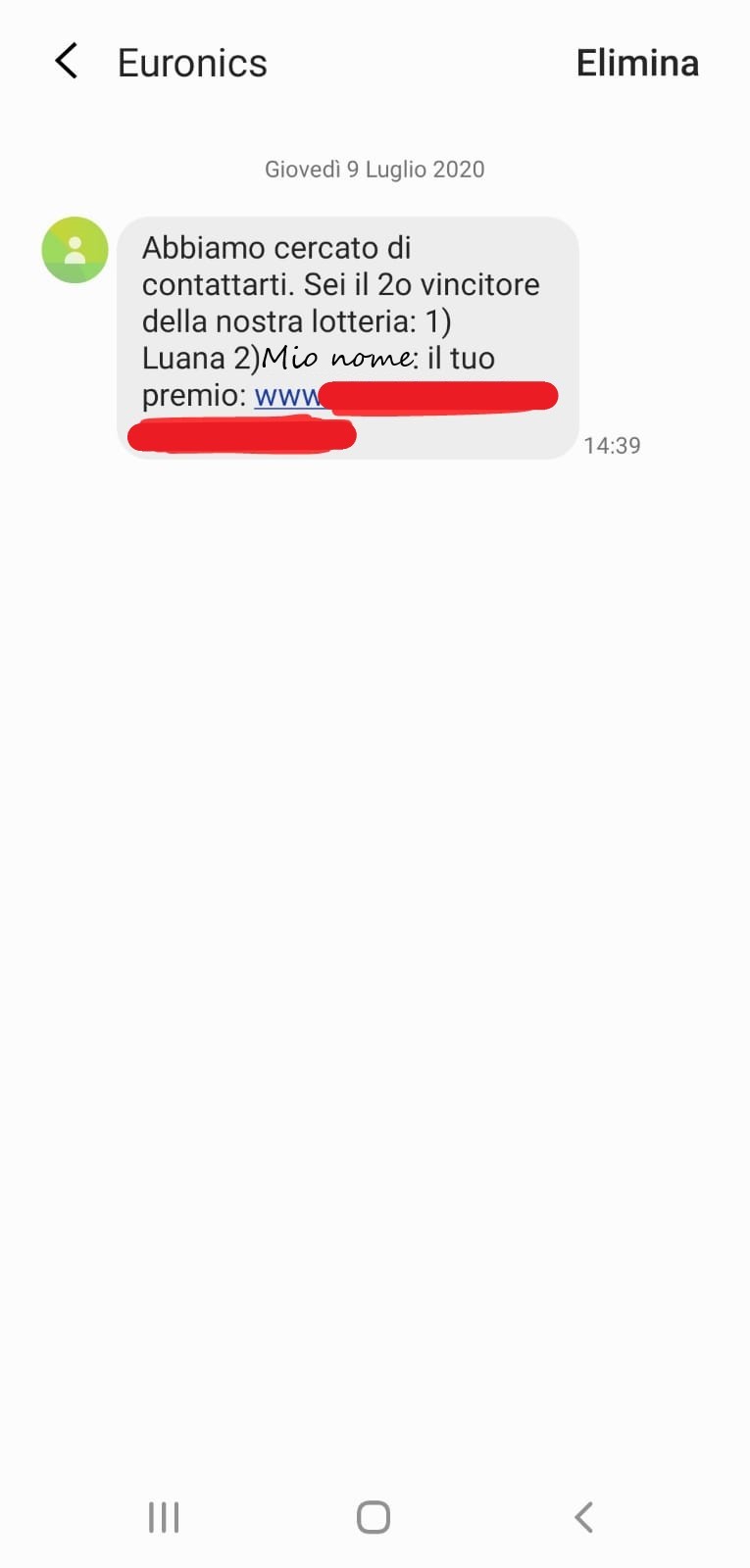The height and width of the screenshot is (1568, 750).
Task: Tap the empty area below the message
Action: pos(375,882)
